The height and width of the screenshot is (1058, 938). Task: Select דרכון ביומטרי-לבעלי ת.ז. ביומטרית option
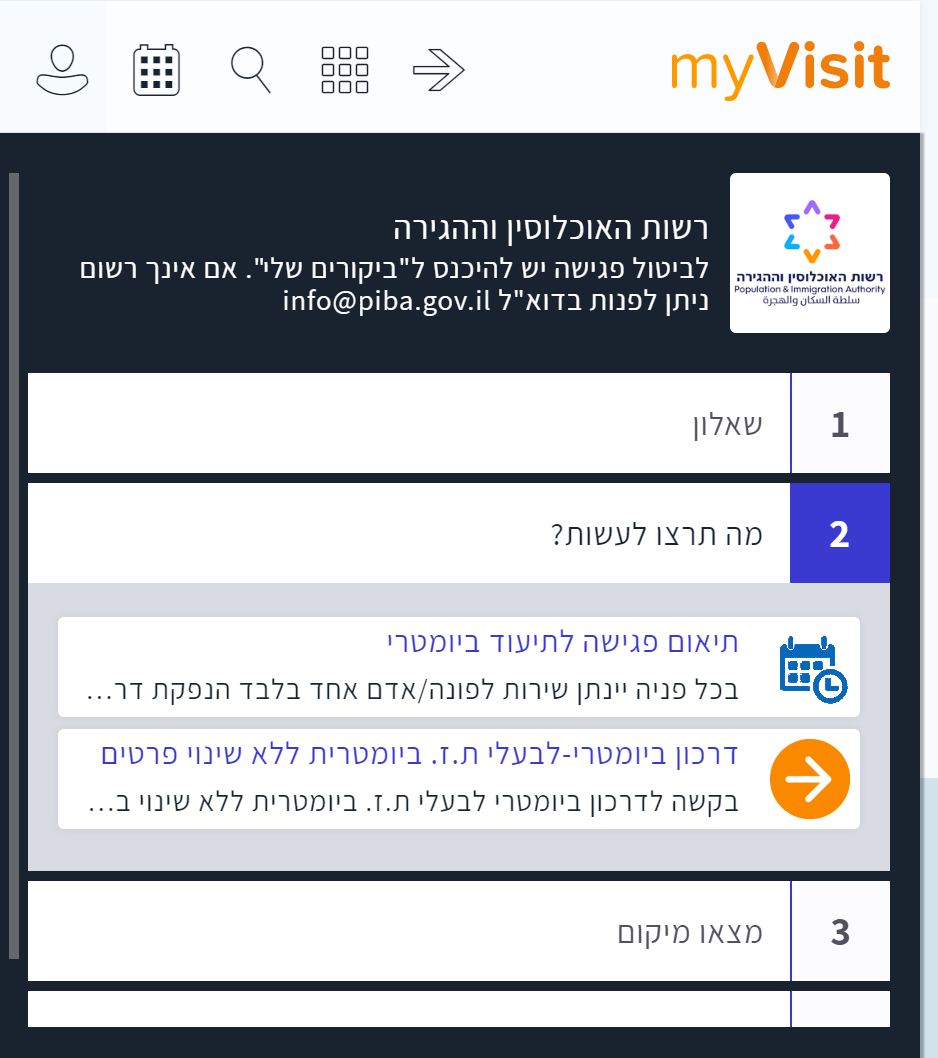point(458,779)
